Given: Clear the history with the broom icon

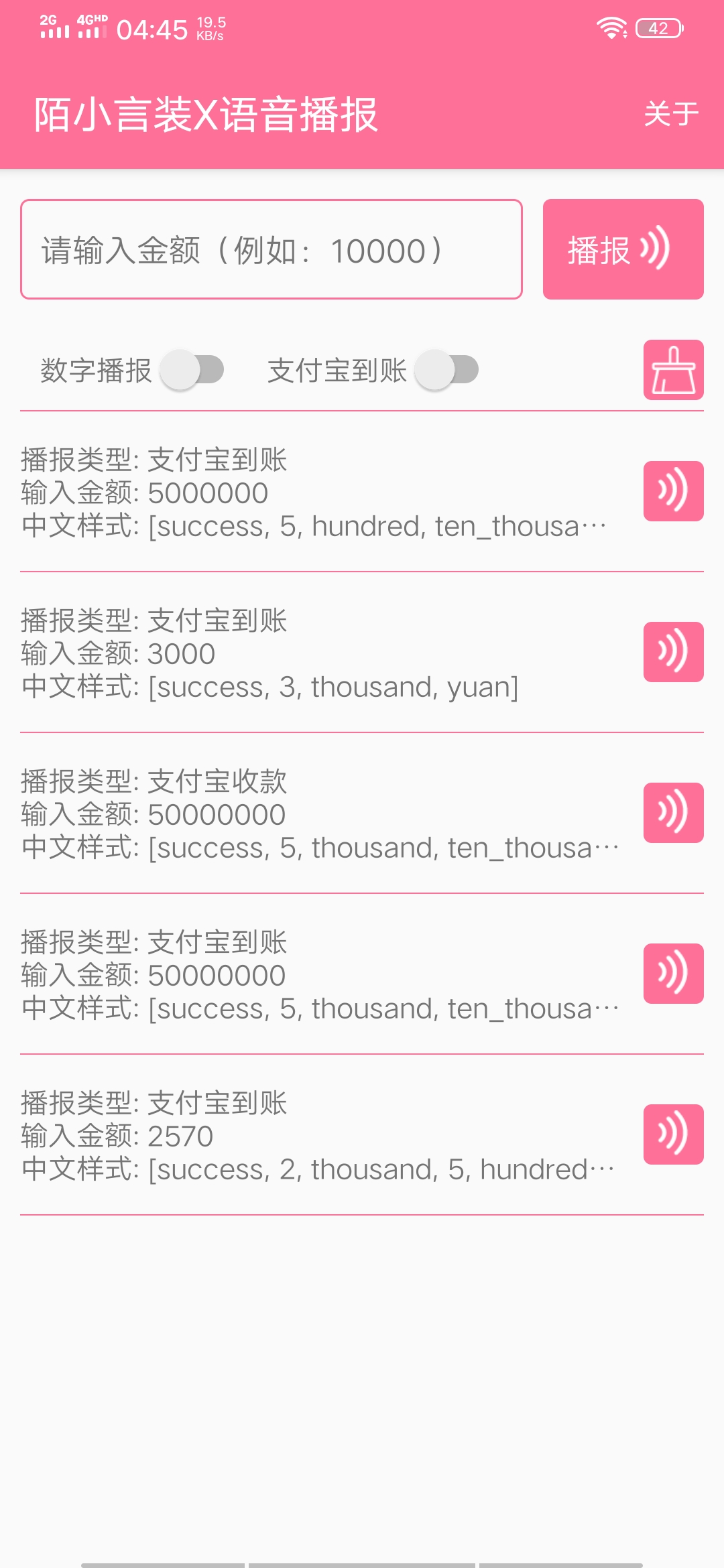Looking at the screenshot, I should [673, 370].
